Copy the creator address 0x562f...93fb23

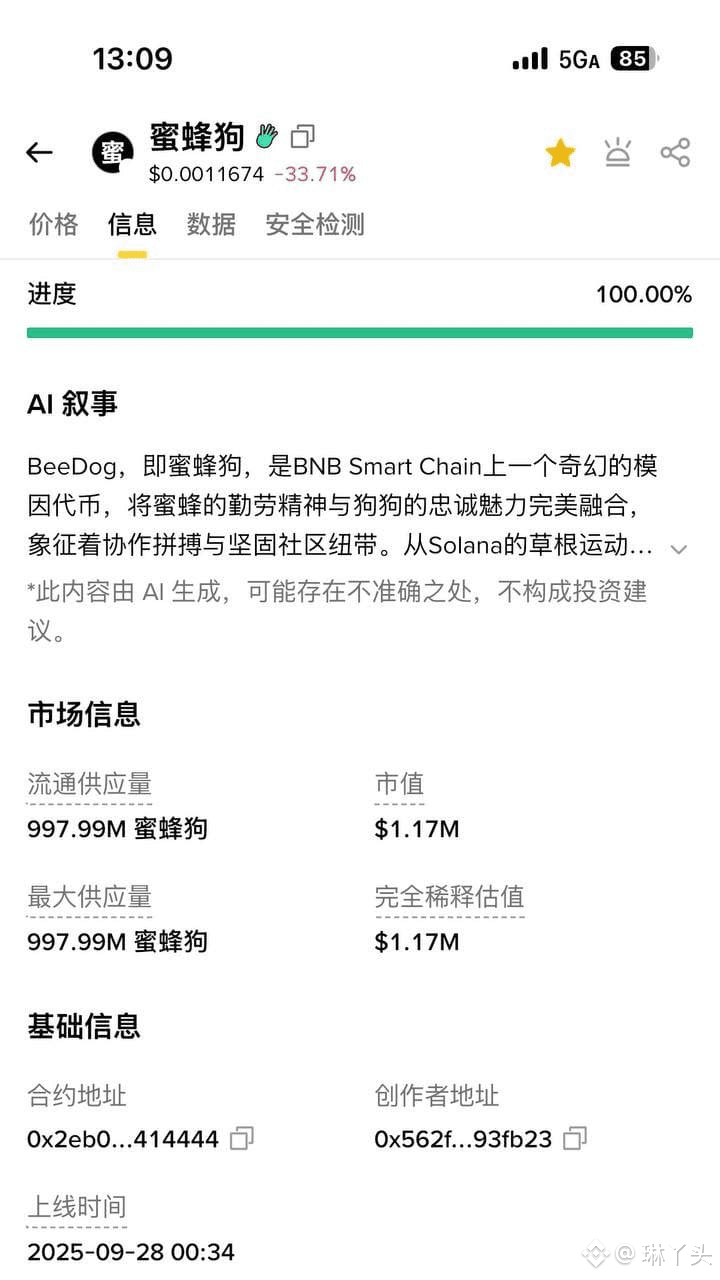[575, 1138]
